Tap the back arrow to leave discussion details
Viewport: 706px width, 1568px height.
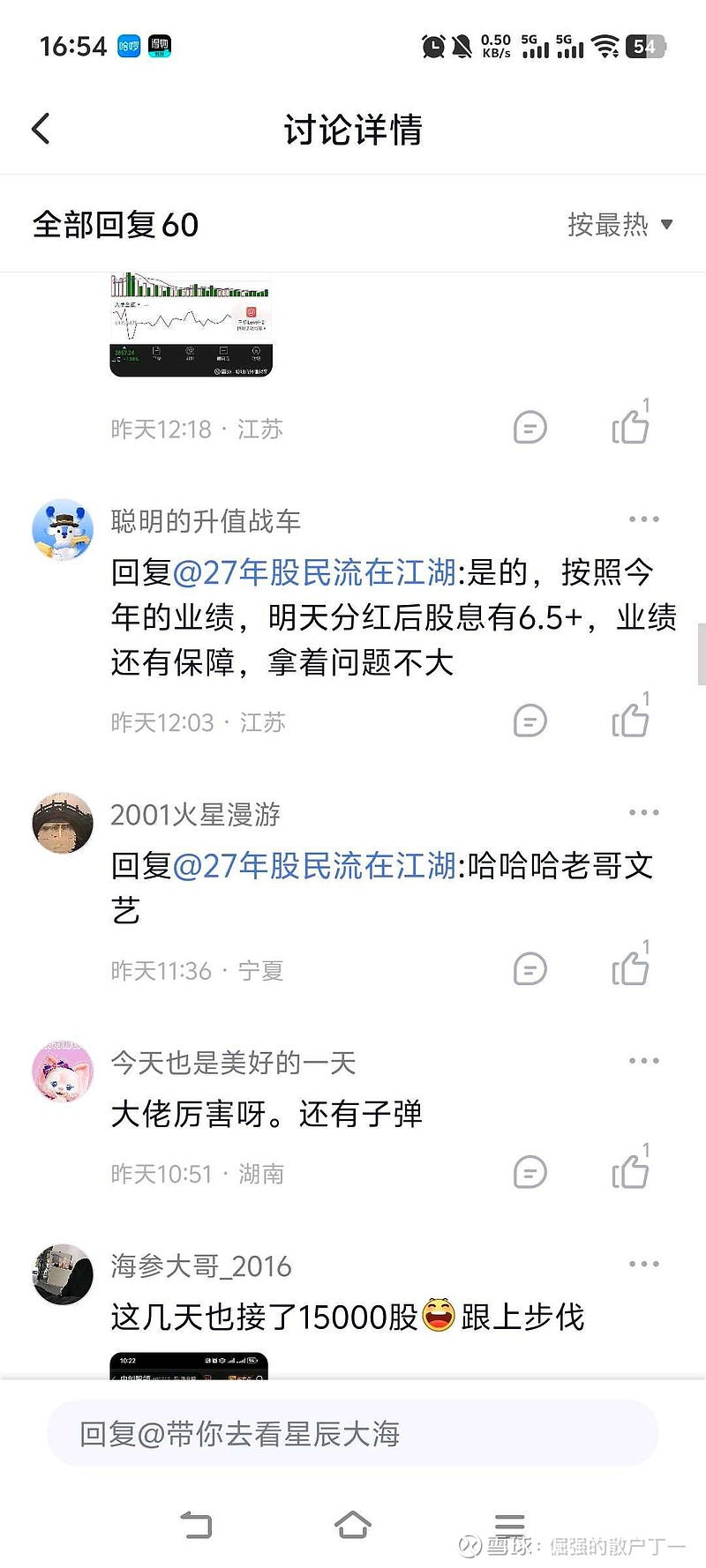coord(39,128)
